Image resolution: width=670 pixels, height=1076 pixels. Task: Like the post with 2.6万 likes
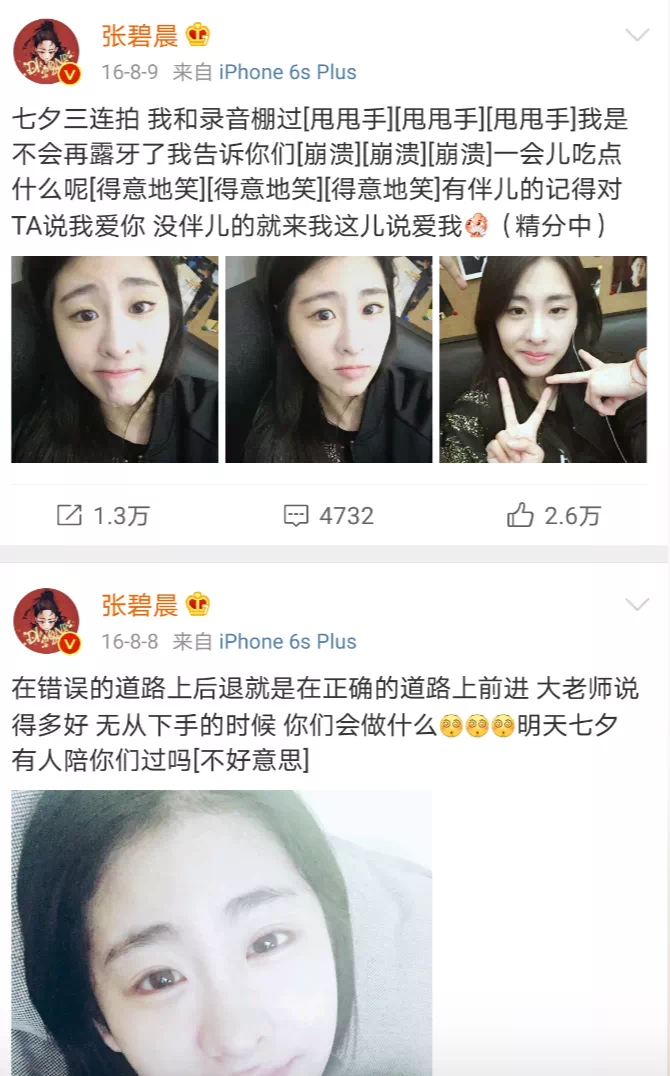tap(553, 516)
